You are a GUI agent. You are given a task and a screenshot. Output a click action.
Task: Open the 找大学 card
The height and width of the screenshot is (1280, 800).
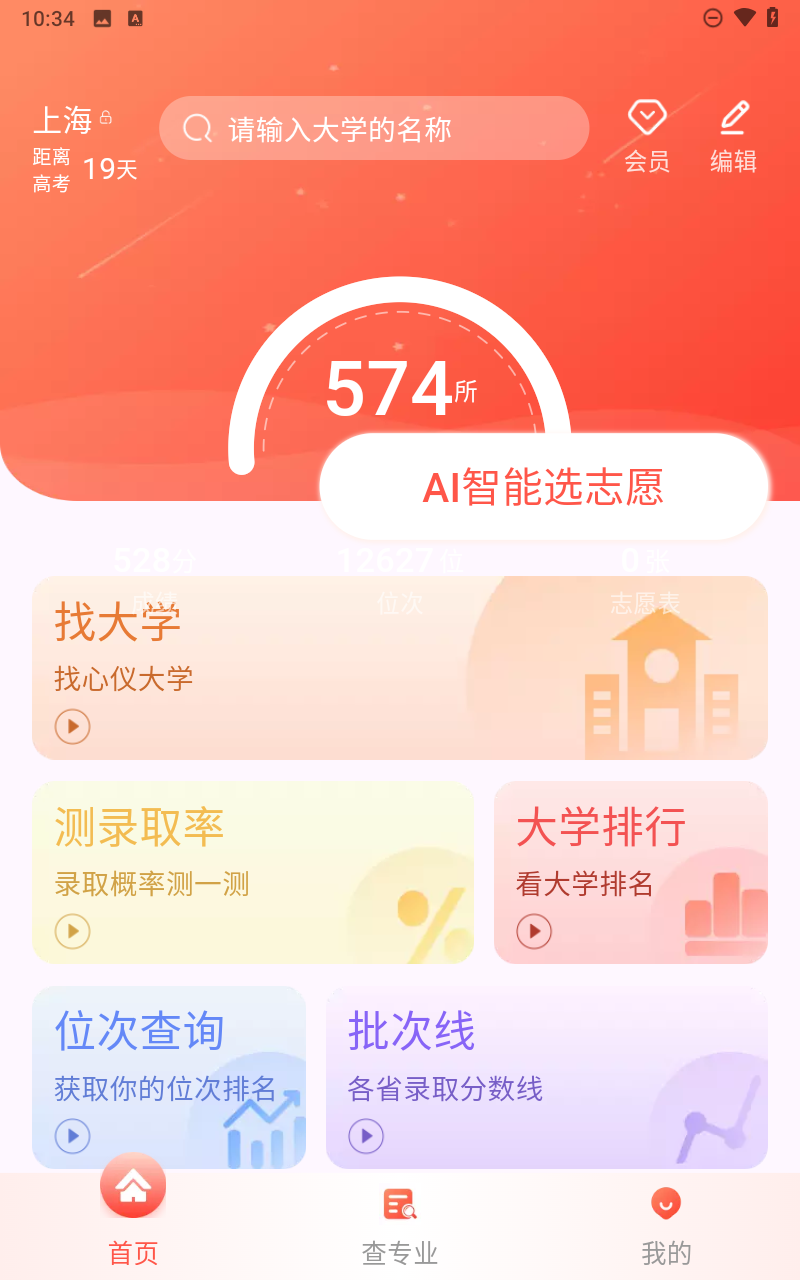(x=400, y=668)
